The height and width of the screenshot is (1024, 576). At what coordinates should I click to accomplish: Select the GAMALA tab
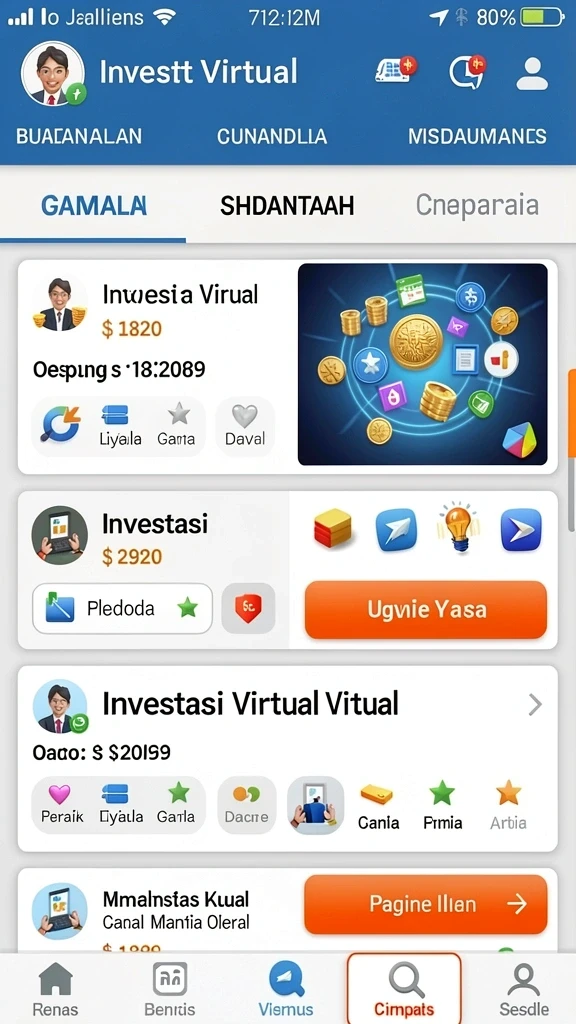pos(93,206)
